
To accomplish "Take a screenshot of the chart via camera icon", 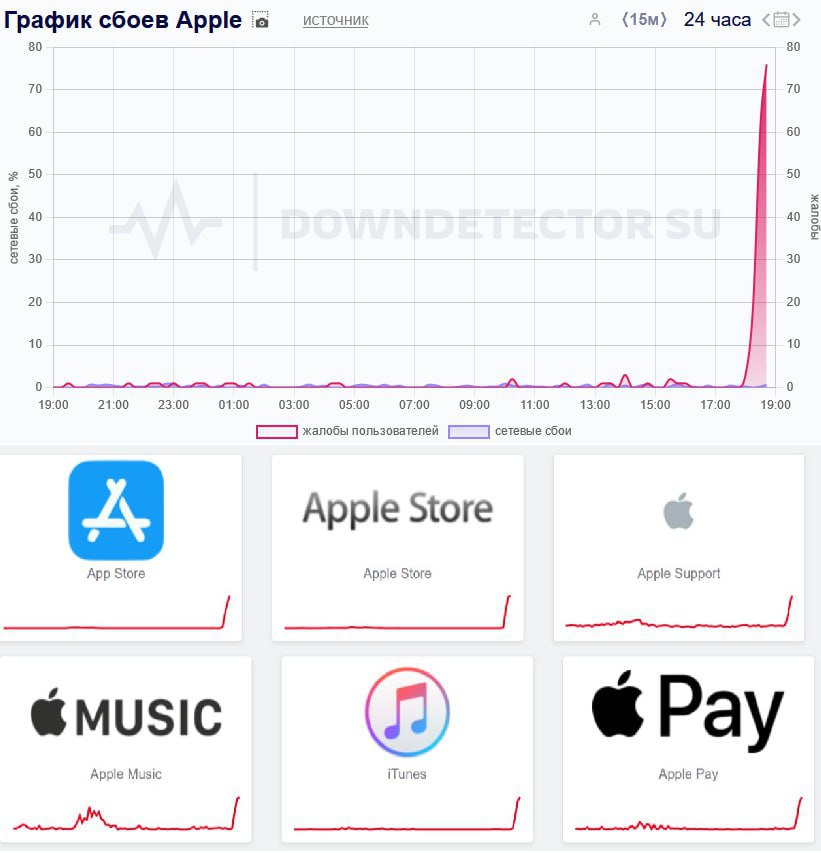I will point(261,20).
